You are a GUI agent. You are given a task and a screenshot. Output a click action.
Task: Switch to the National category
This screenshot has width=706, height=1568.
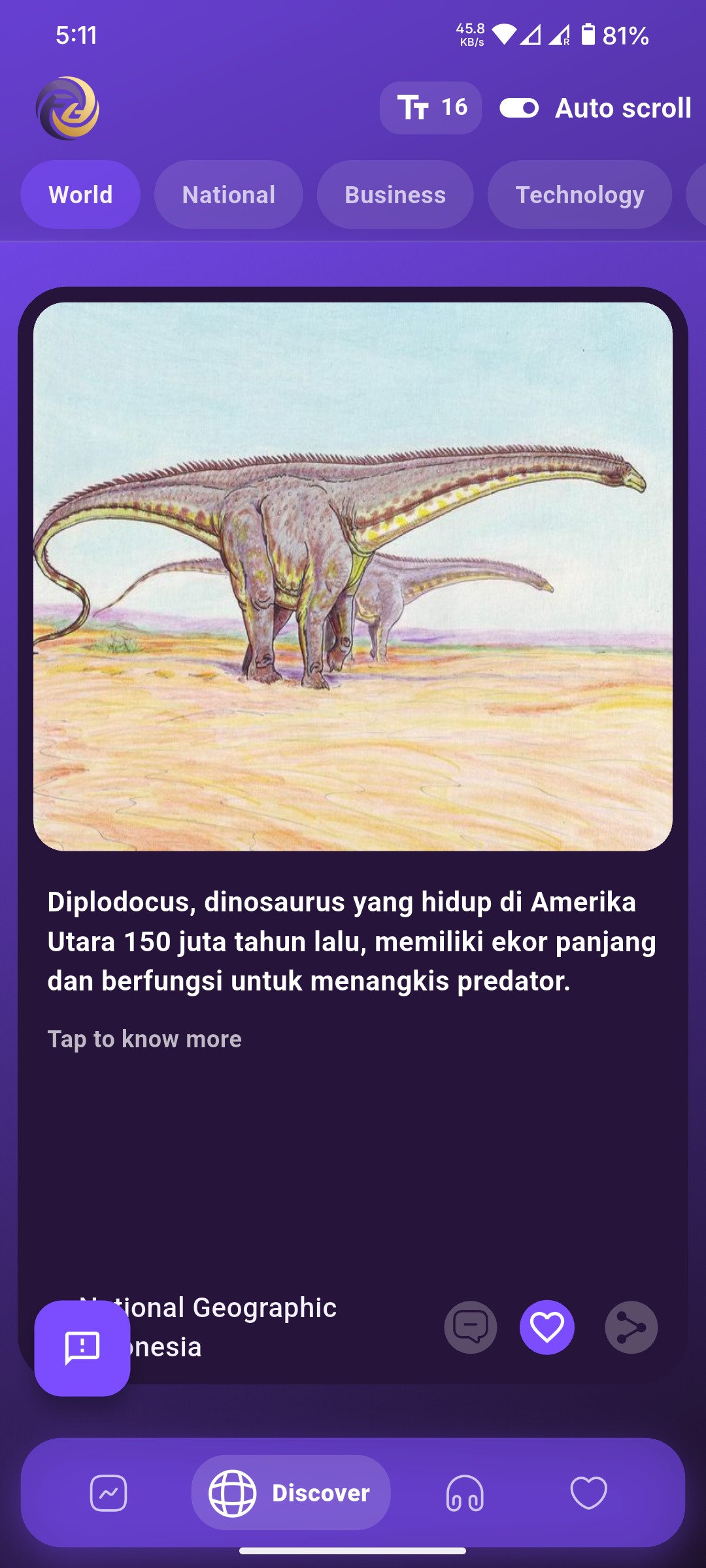[x=229, y=195]
